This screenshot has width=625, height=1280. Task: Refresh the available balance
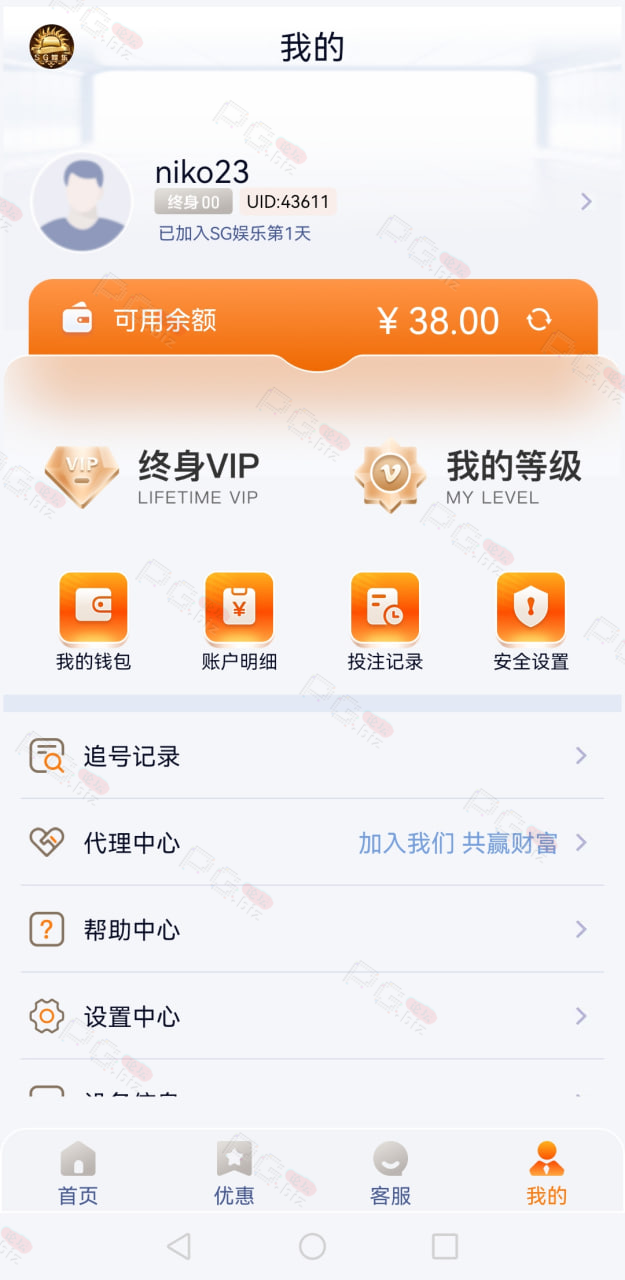coord(539,320)
